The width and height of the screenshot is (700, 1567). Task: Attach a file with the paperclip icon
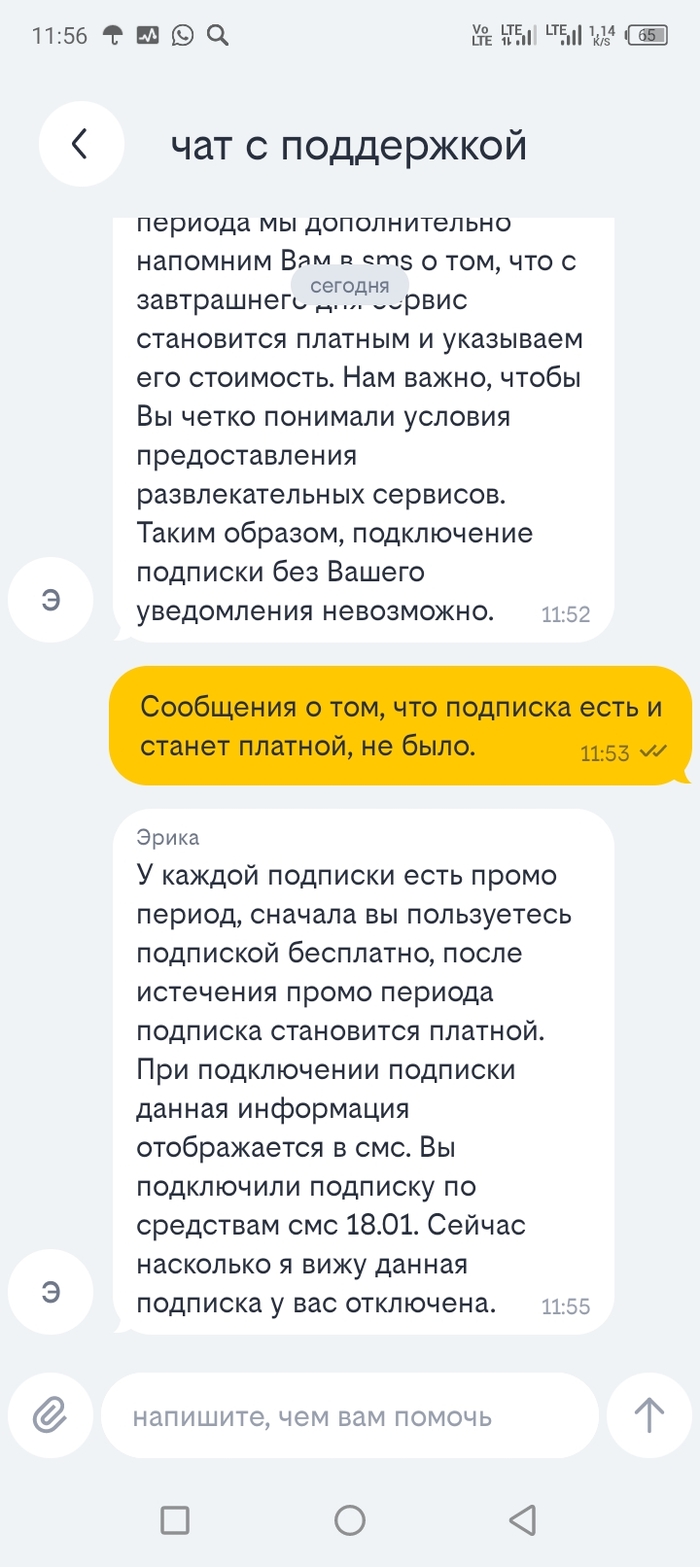50,1415
